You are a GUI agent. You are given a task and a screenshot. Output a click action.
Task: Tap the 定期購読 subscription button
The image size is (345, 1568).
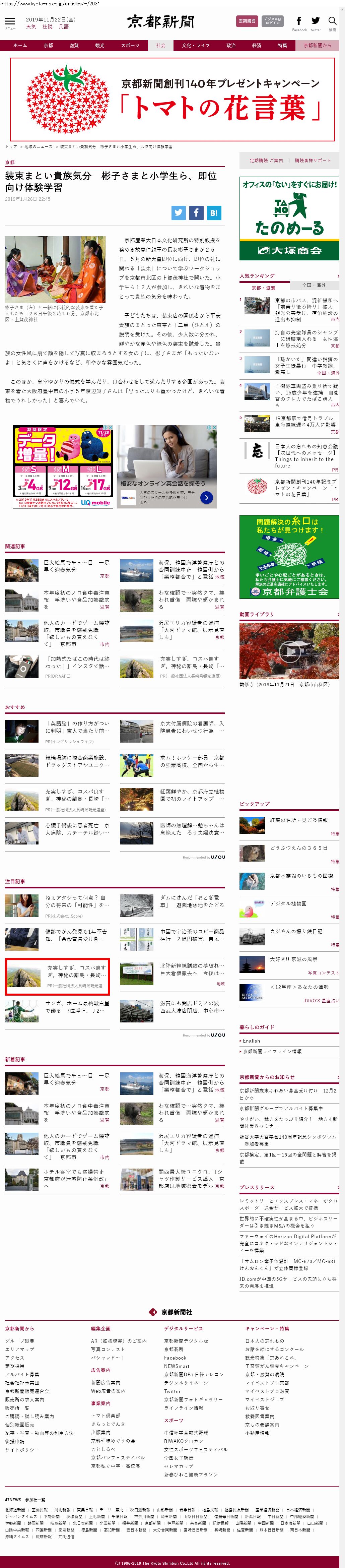click(x=247, y=21)
